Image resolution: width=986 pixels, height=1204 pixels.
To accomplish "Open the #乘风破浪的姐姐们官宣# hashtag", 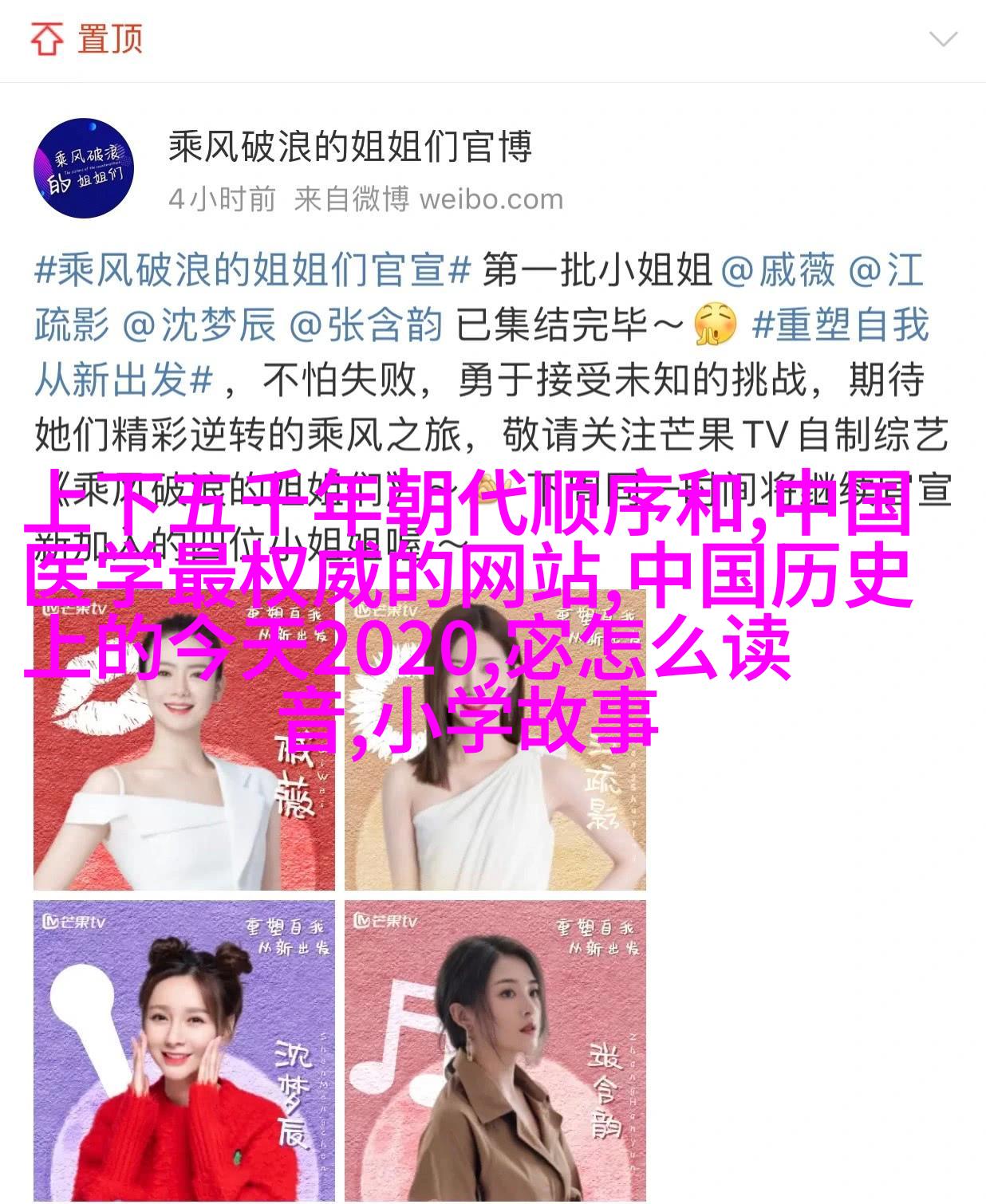I will (x=253, y=272).
